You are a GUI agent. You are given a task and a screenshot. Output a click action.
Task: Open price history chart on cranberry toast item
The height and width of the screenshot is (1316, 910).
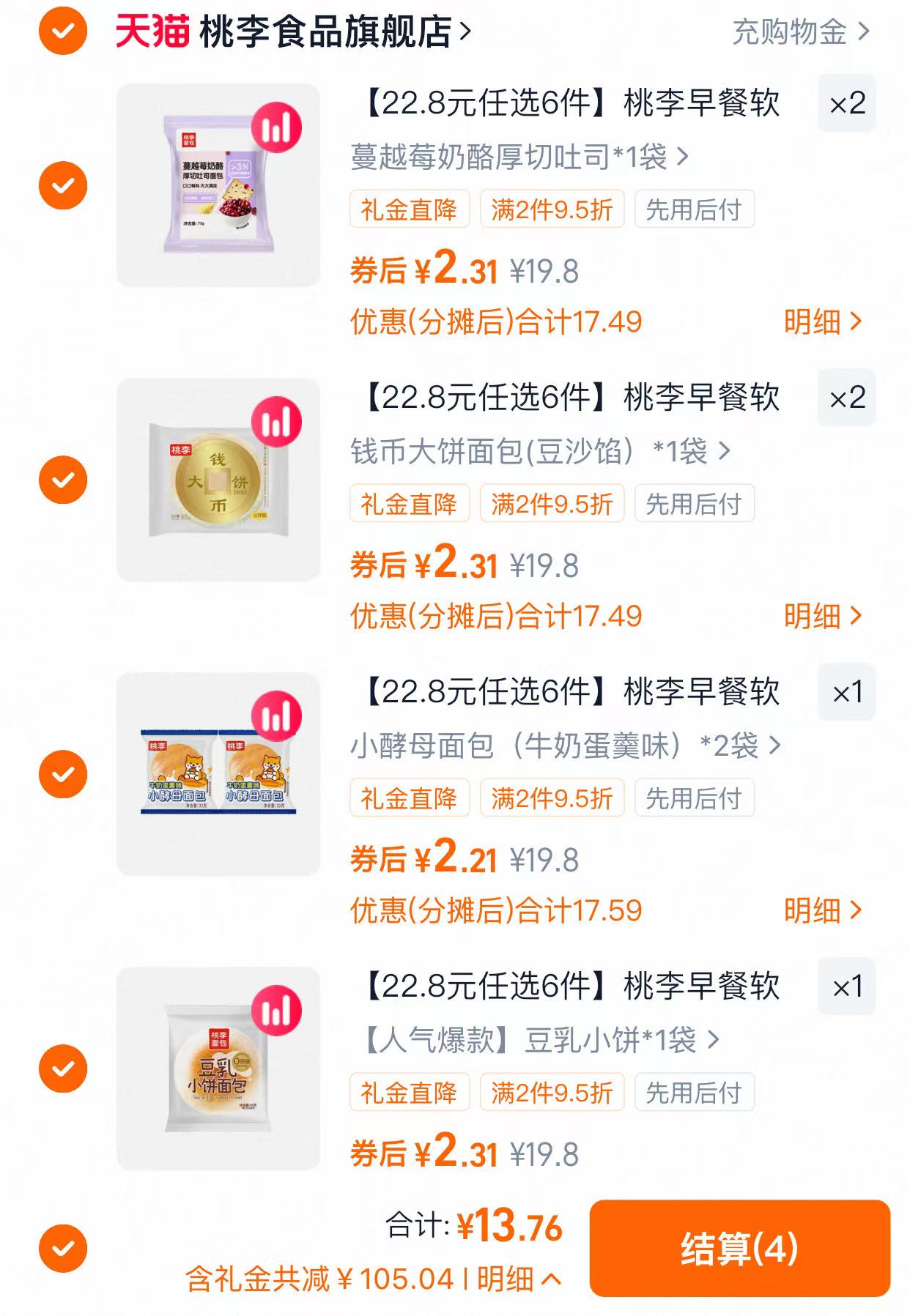click(x=279, y=128)
